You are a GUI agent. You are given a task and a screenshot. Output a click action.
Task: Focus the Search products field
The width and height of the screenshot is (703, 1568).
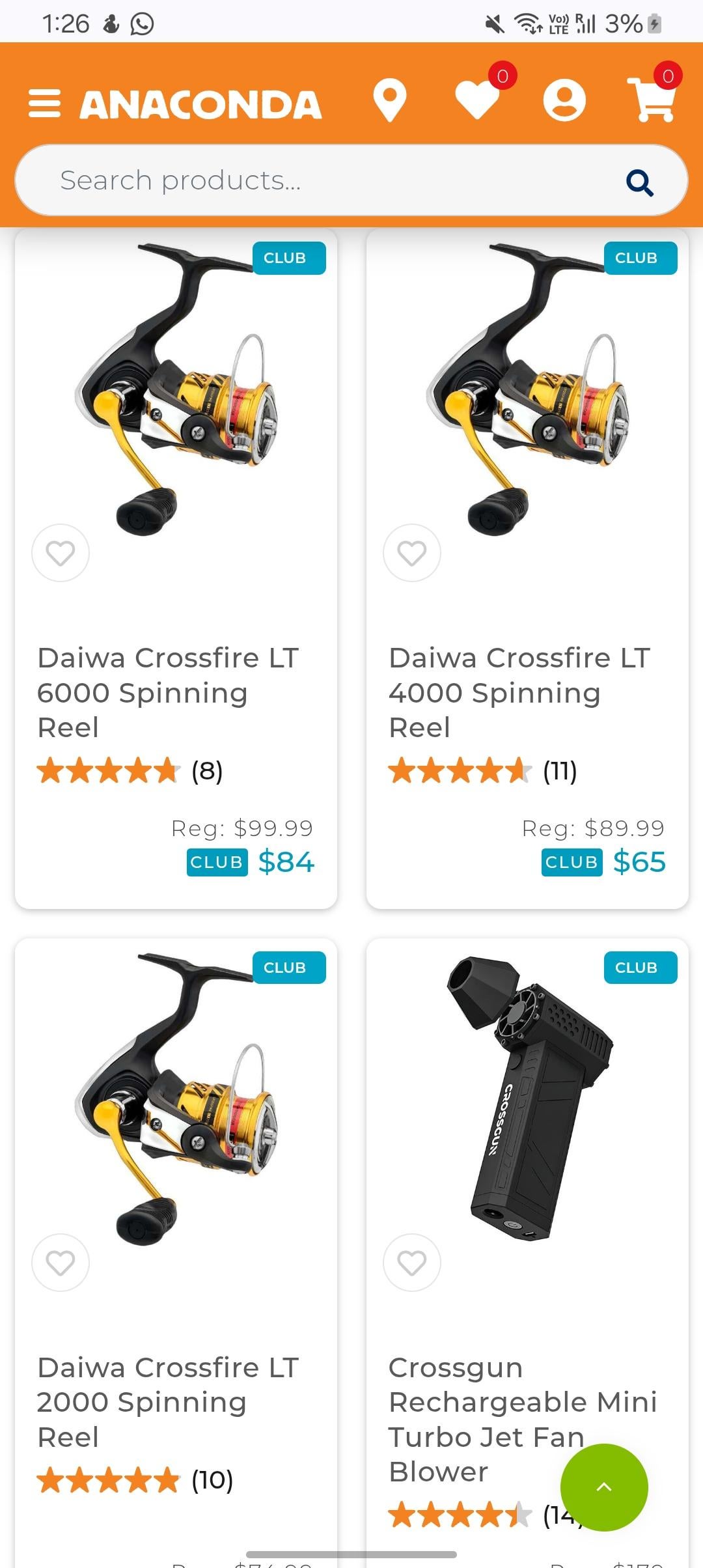325,180
